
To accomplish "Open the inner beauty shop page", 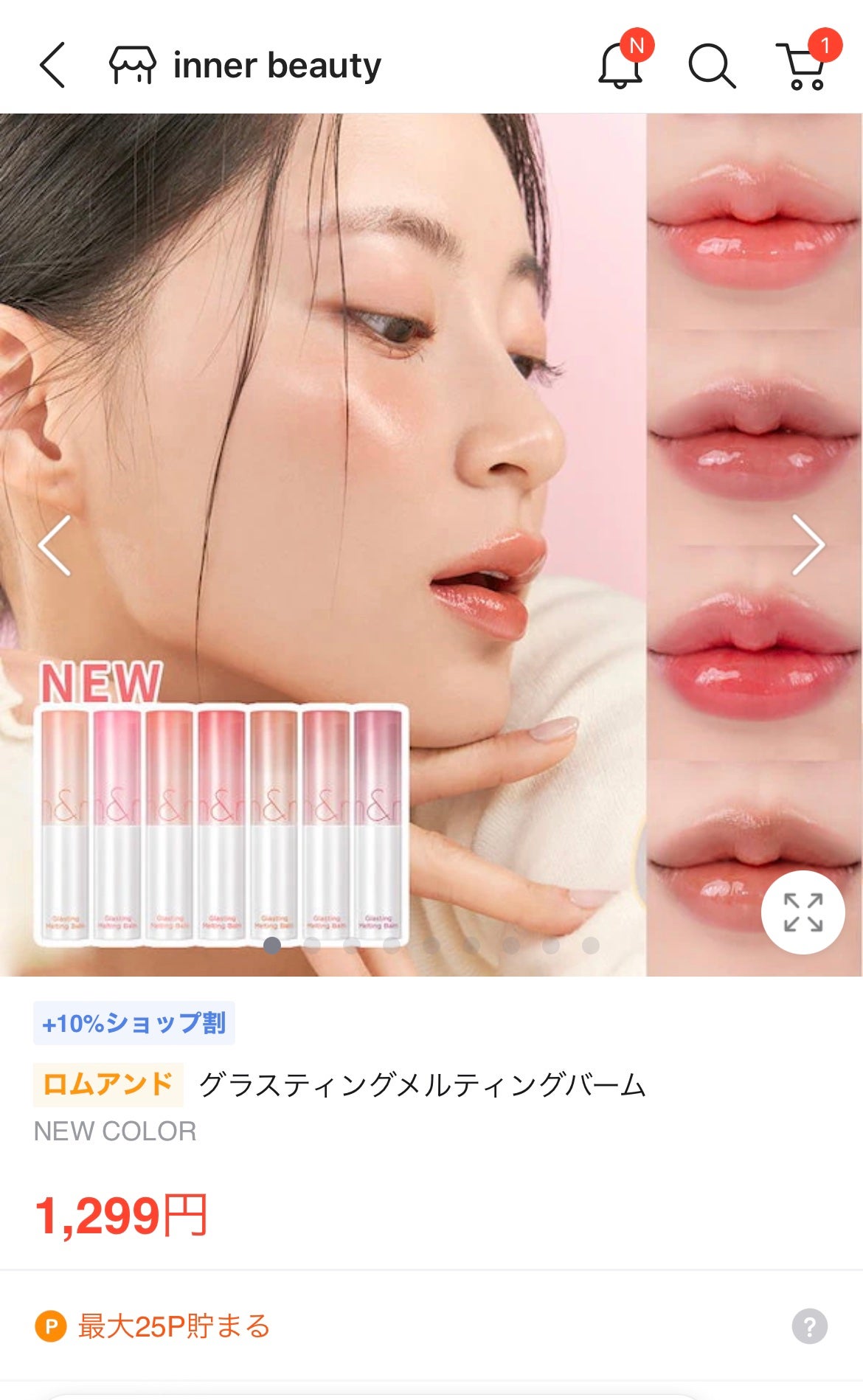I will click(246, 66).
